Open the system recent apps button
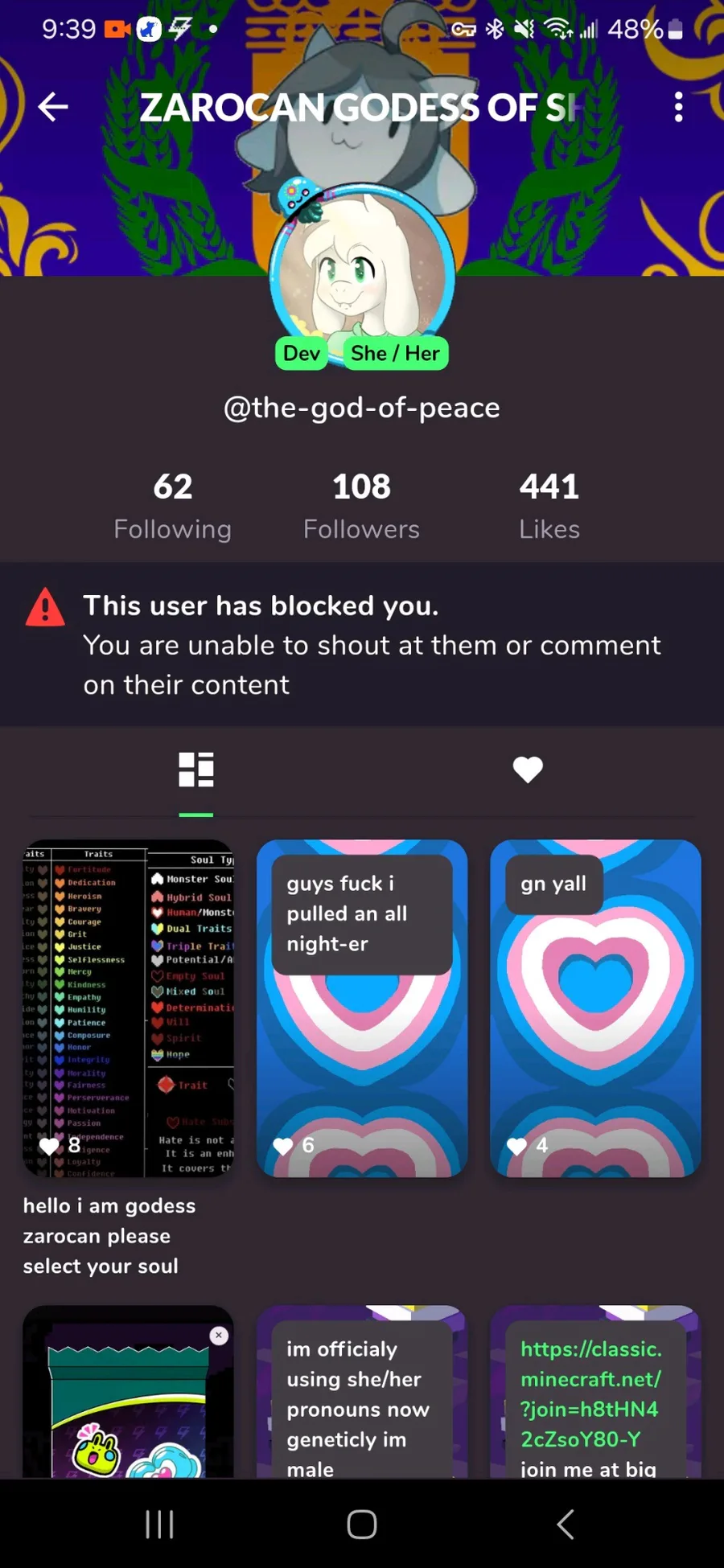724x1568 pixels. coord(159,1524)
